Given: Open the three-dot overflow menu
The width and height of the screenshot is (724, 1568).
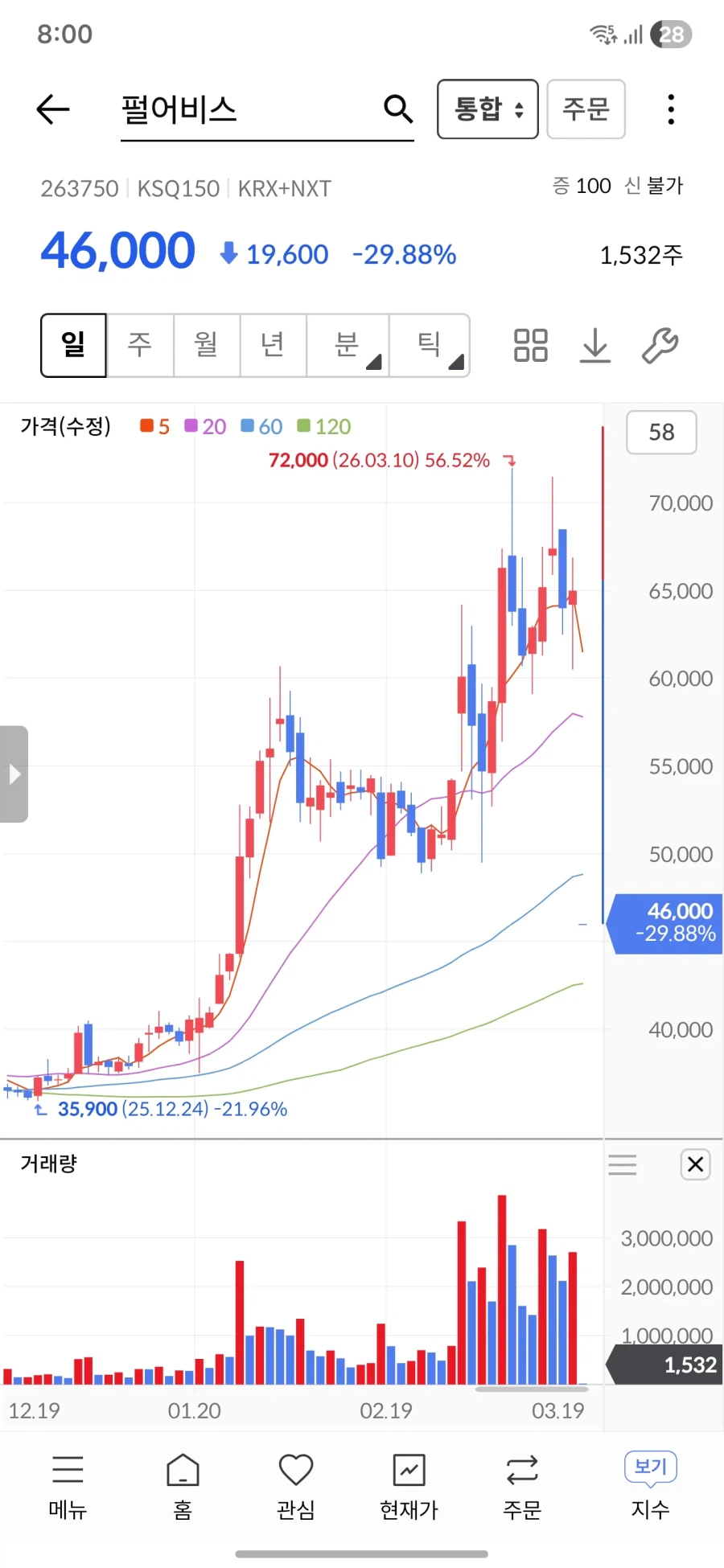Looking at the screenshot, I should click(x=670, y=109).
